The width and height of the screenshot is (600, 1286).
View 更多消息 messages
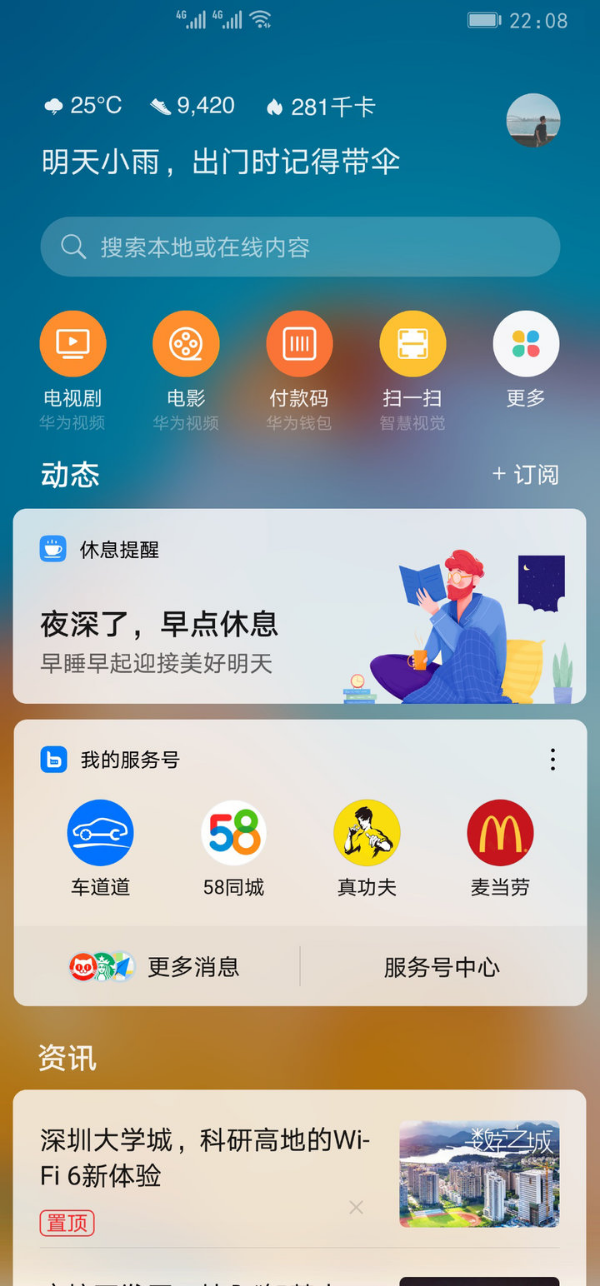tap(156, 967)
